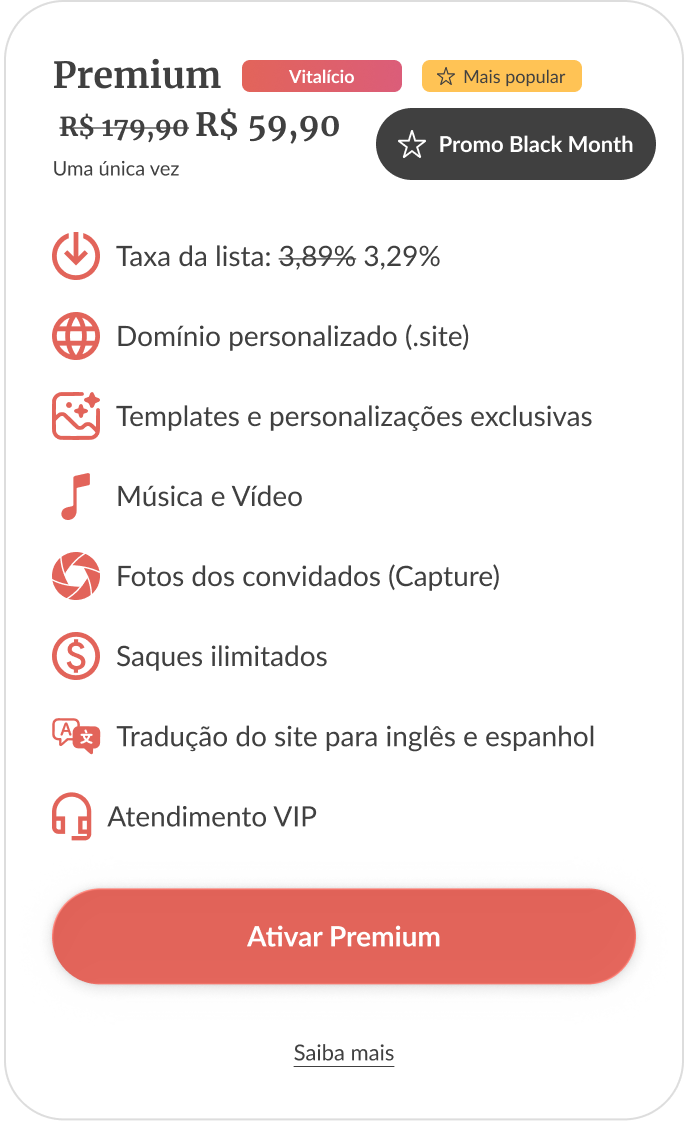Activate the Premium plan
Image resolution: width=688 pixels, height=1121 pixels.
[x=344, y=936]
